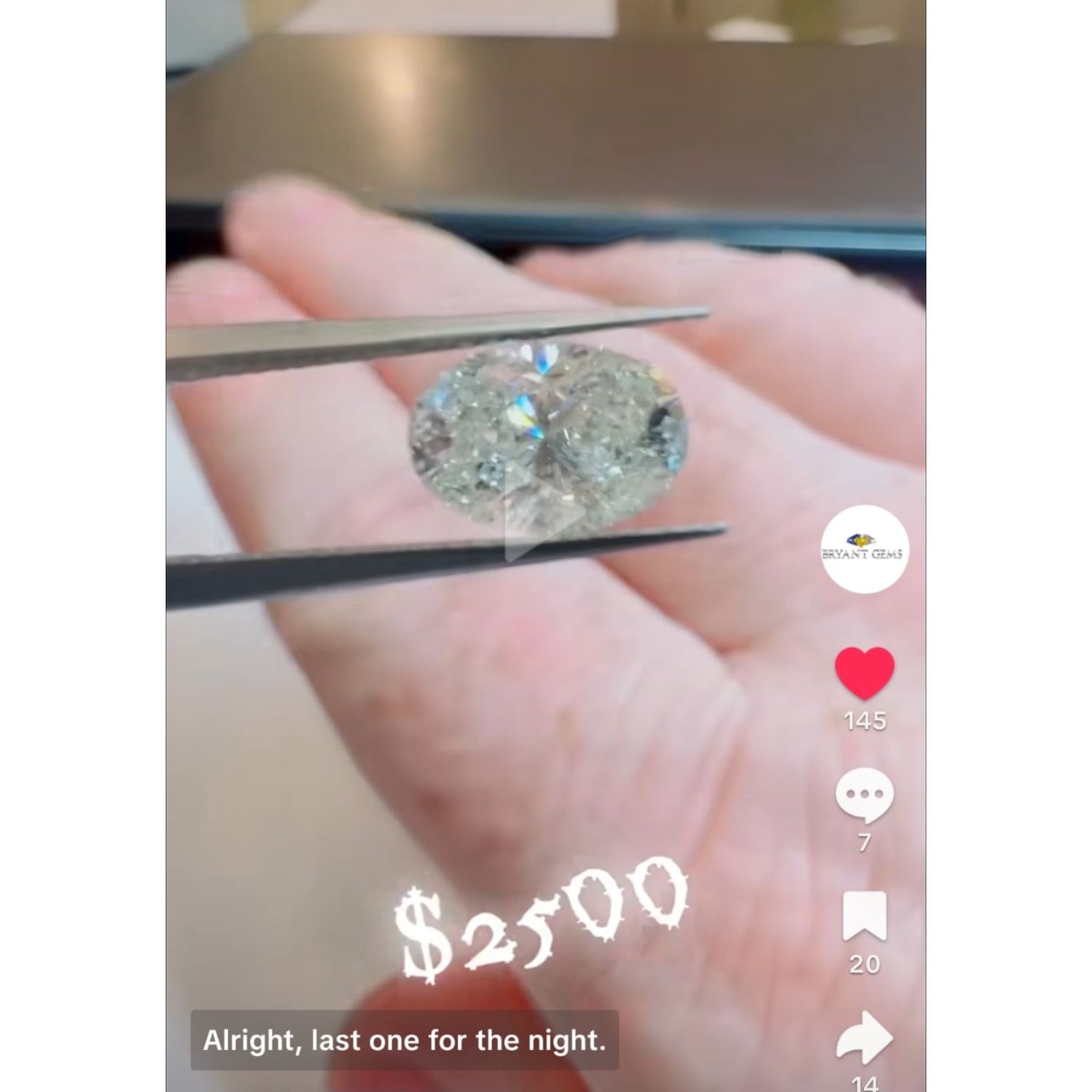Open the comments on this video
Viewport: 1092px width, 1092px height.
864,795
